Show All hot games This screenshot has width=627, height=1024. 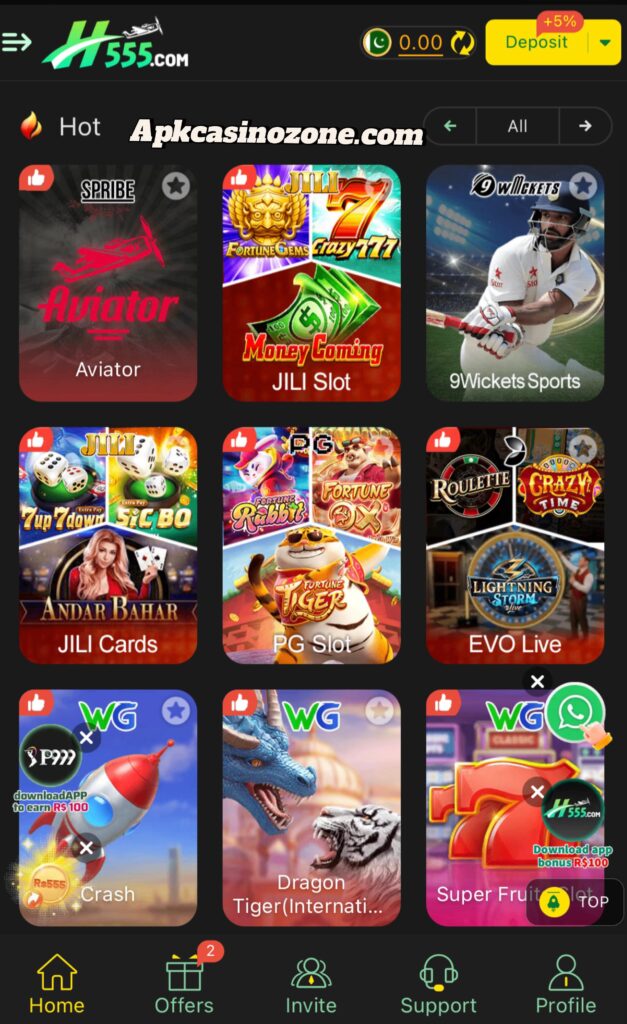[x=517, y=126]
